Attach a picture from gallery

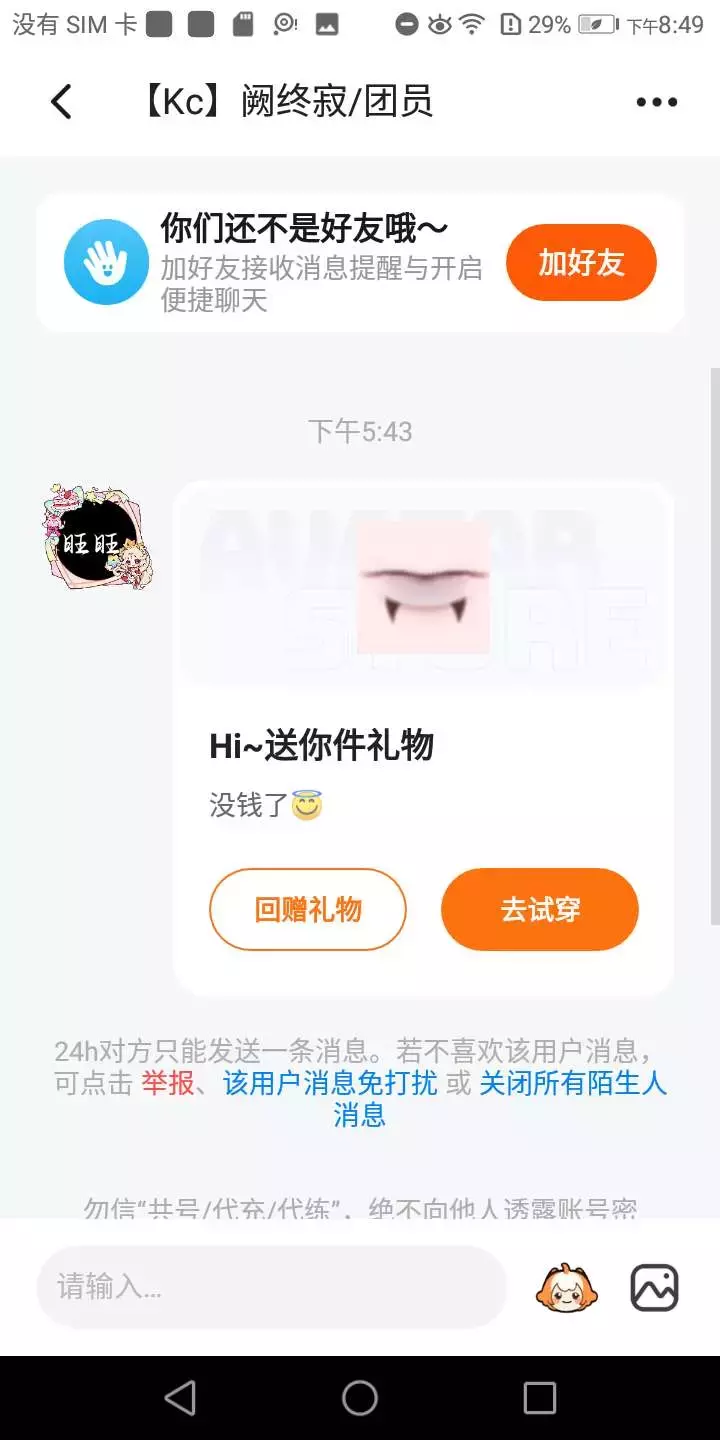[654, 1288]
